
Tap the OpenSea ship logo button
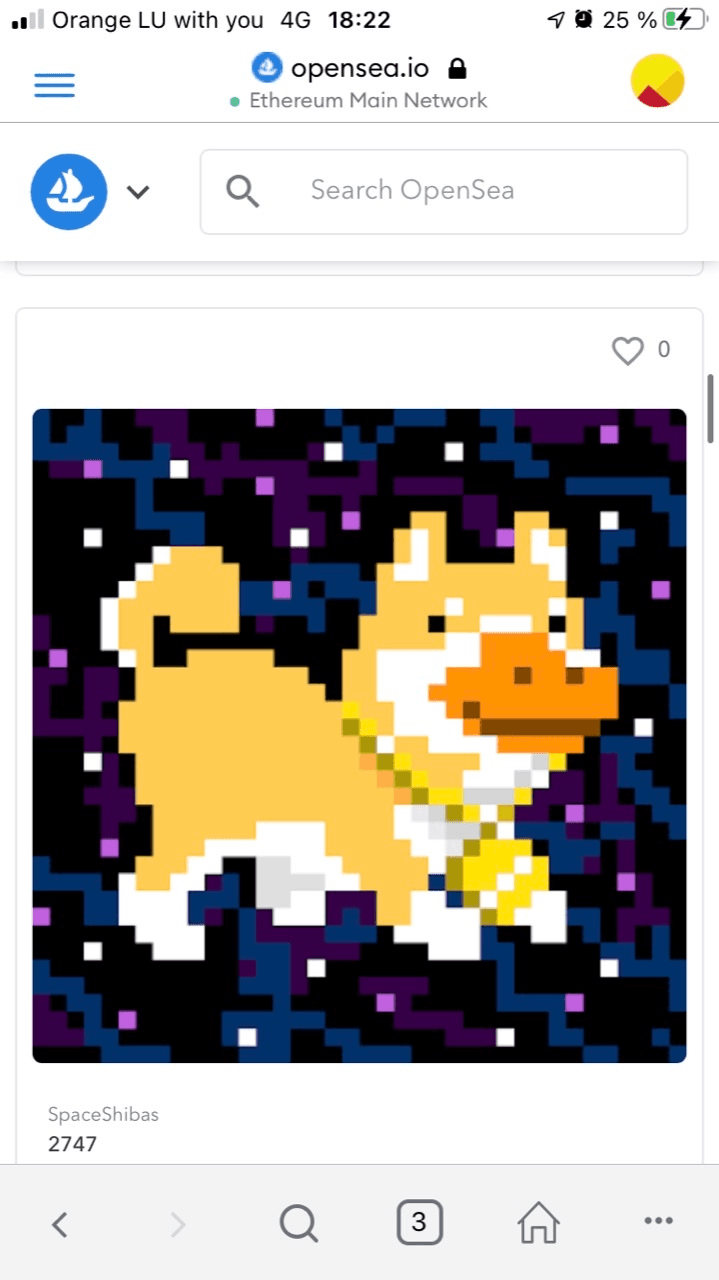69,191
